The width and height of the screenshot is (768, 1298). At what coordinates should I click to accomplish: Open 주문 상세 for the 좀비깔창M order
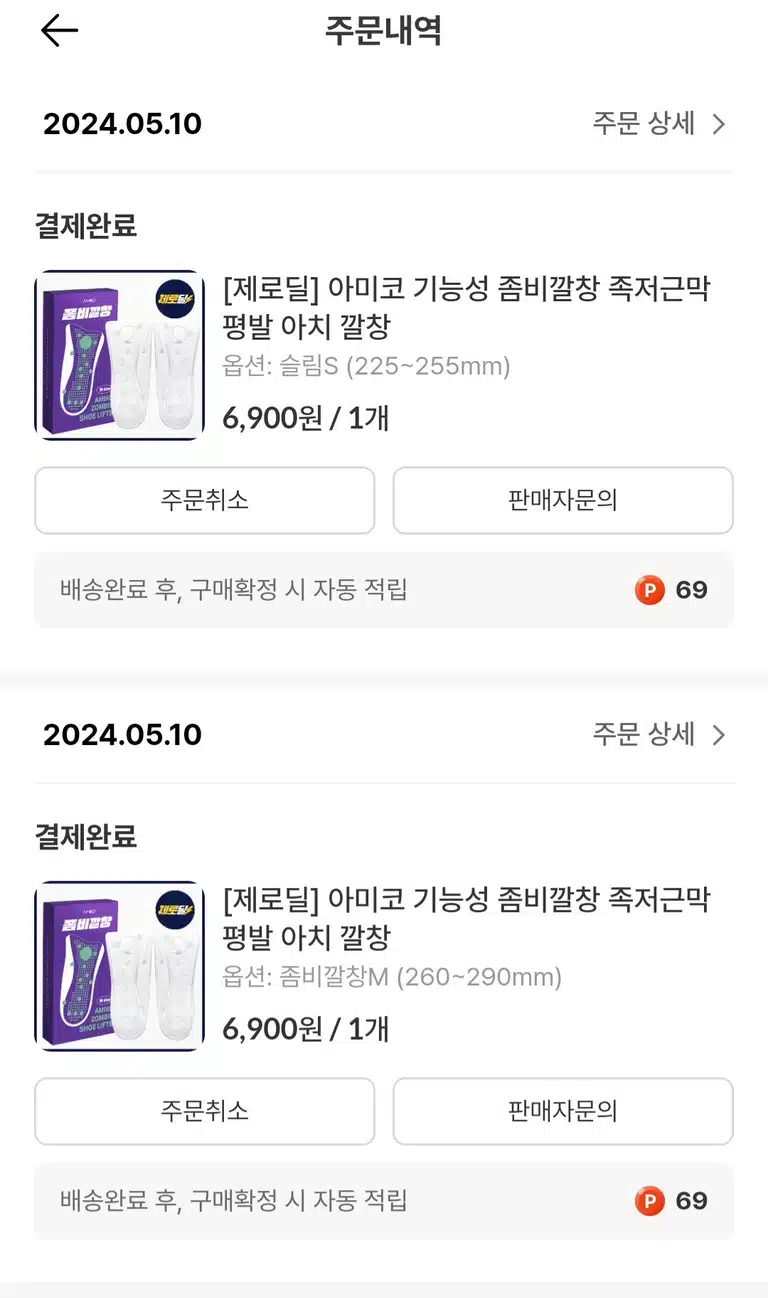click(x=659, y=734)
